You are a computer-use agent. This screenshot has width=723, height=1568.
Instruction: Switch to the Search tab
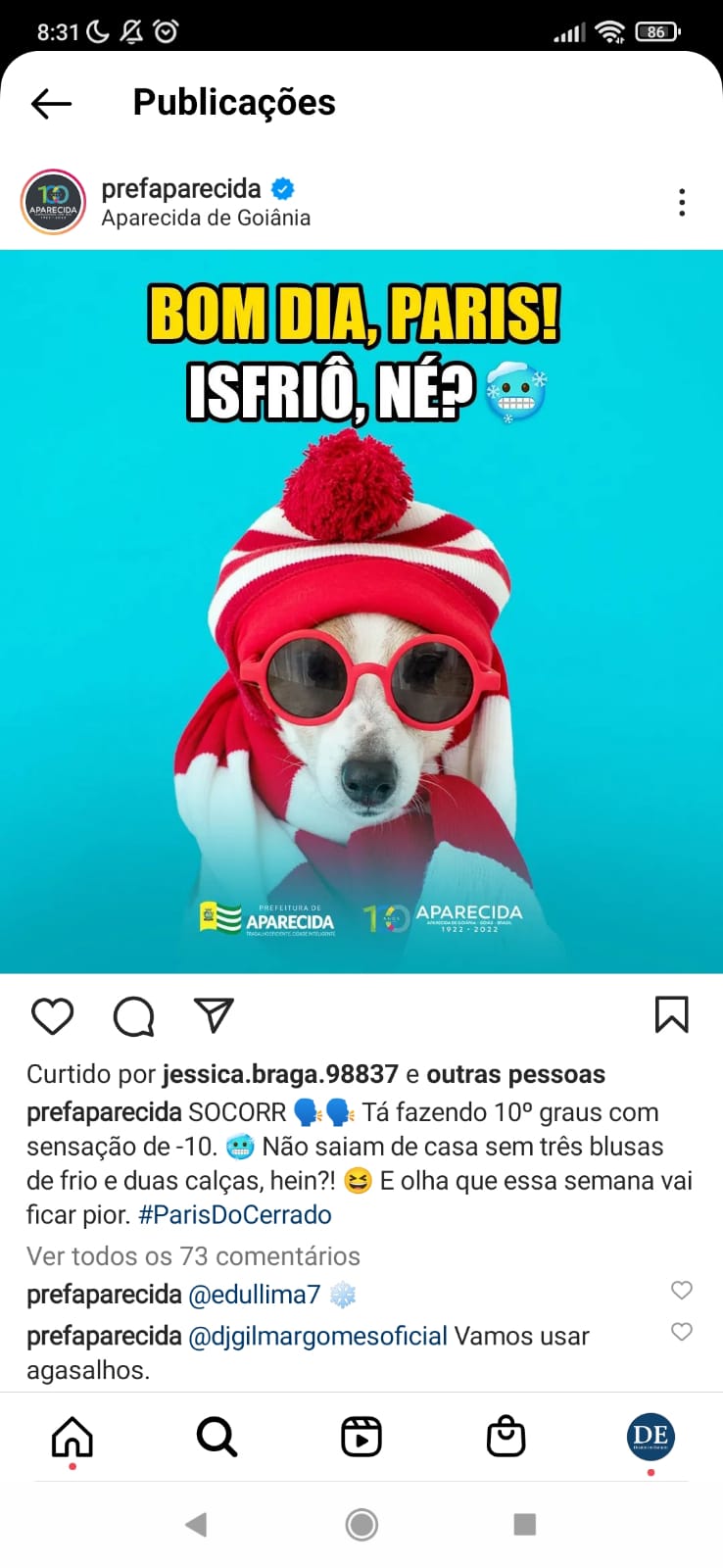tap(217, 1438)
